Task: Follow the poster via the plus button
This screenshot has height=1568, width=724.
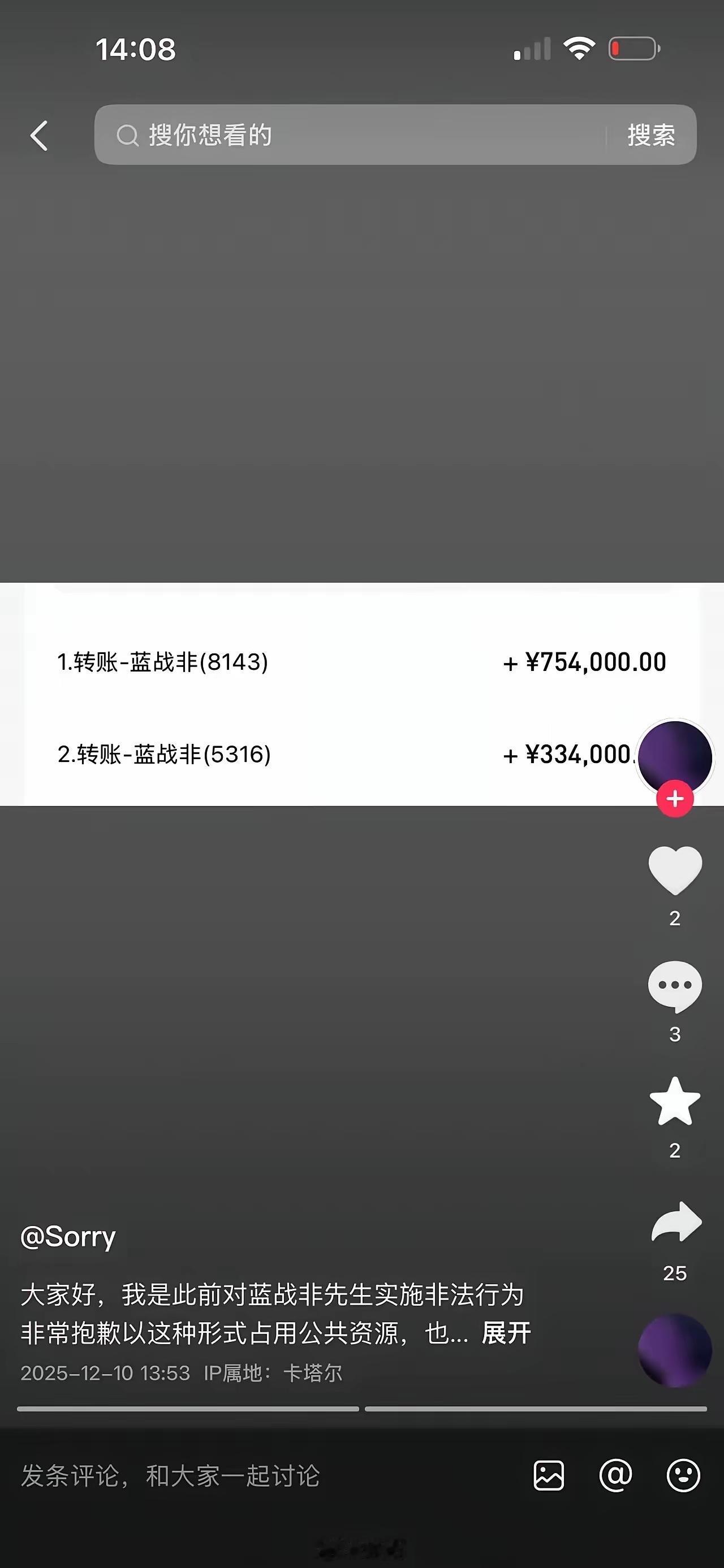Action: point(675,799)
